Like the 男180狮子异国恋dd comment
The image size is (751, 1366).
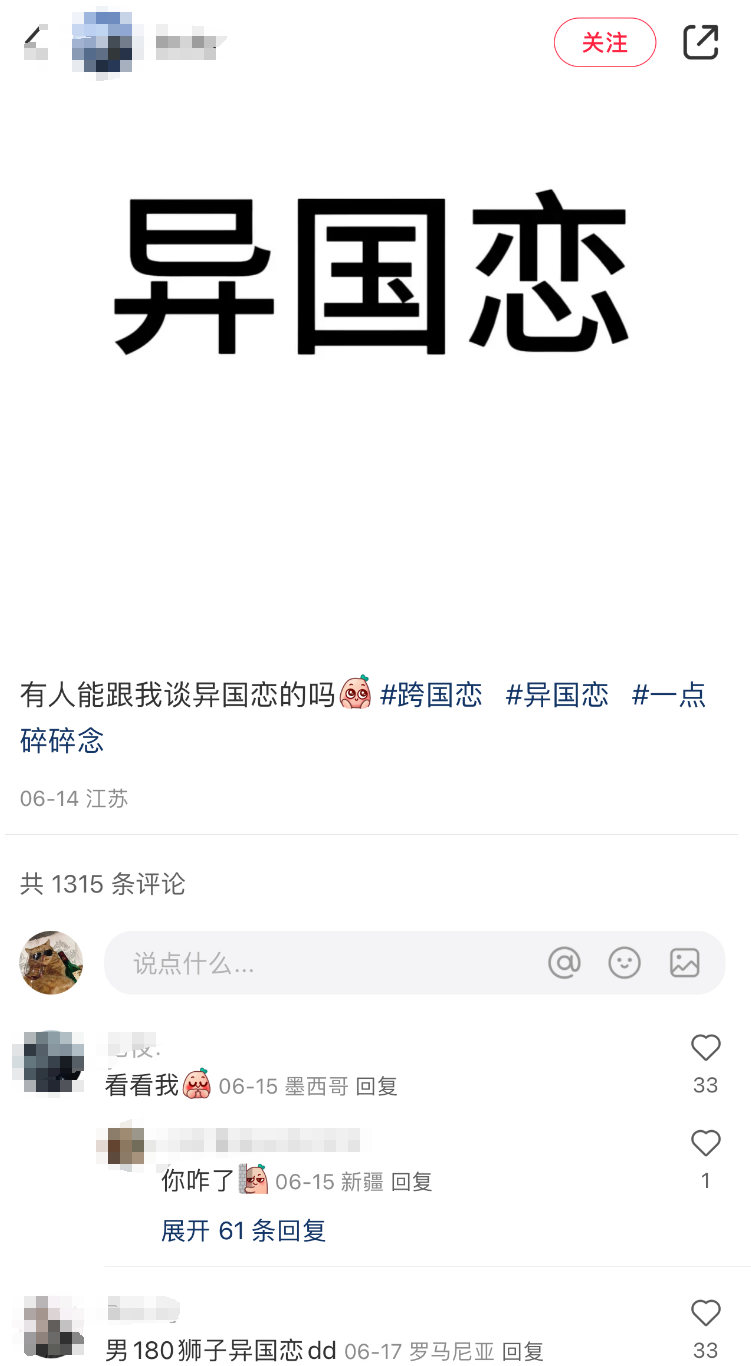(x=706, y=1313)
